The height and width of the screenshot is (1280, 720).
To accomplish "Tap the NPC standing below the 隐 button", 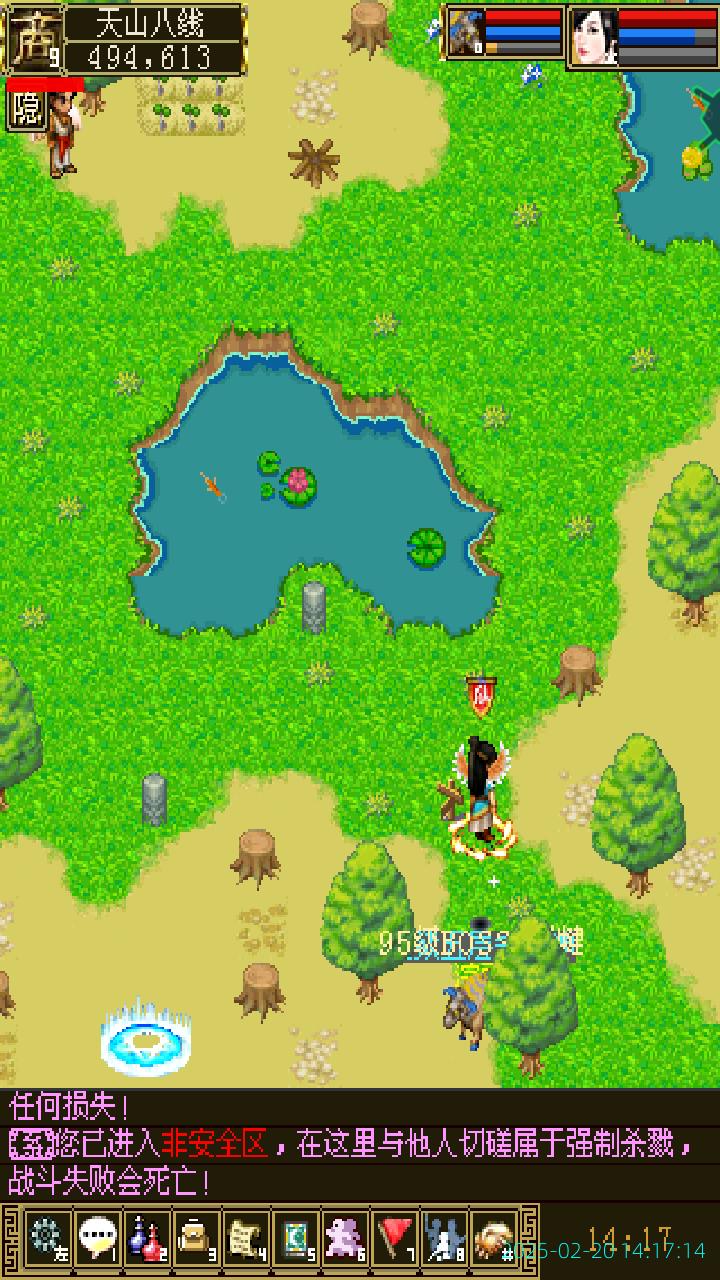I will [x=63, y=137].
